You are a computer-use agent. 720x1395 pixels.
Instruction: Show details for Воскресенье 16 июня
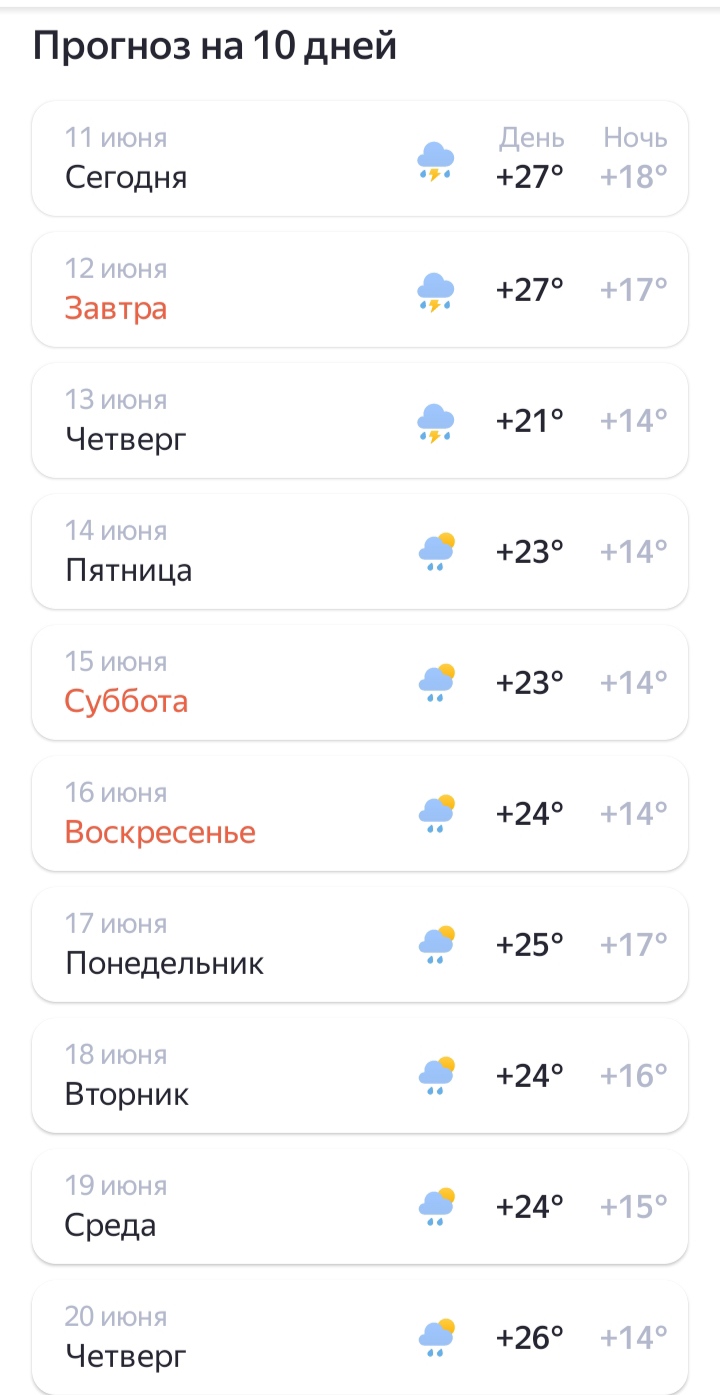360,813
